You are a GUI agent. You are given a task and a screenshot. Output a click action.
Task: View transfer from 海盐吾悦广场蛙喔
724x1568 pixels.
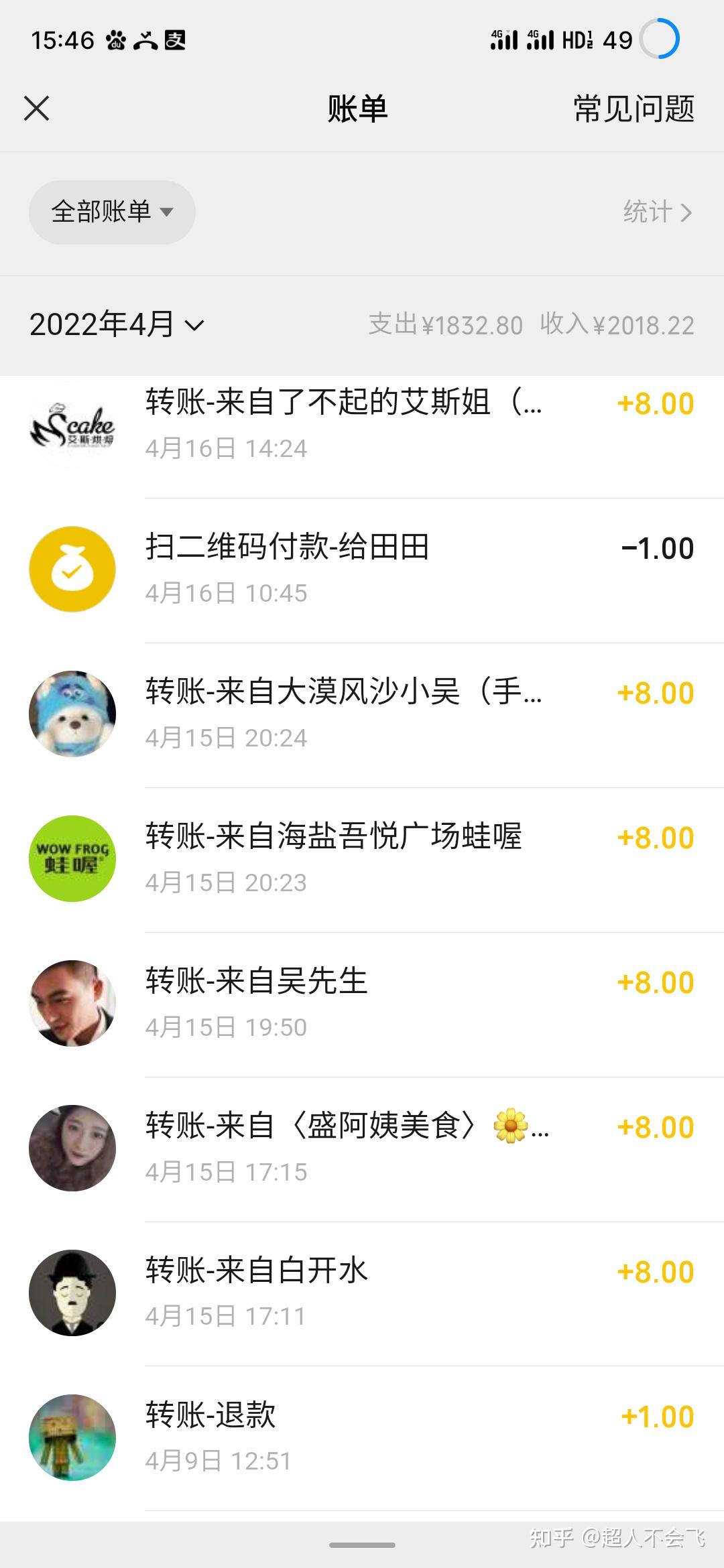pos(362,859)
